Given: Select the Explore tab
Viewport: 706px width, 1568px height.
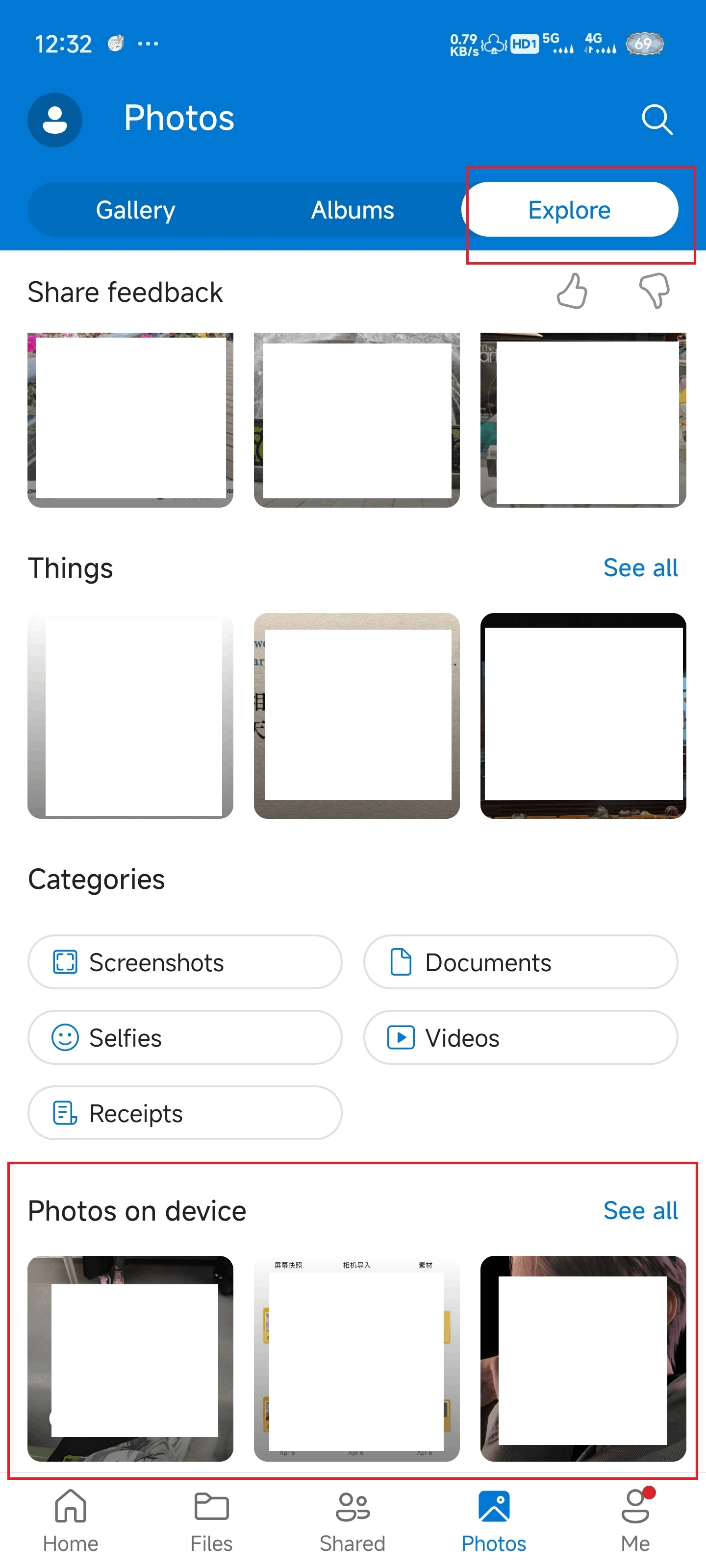Looking at the screenshot, I should 570,210.
